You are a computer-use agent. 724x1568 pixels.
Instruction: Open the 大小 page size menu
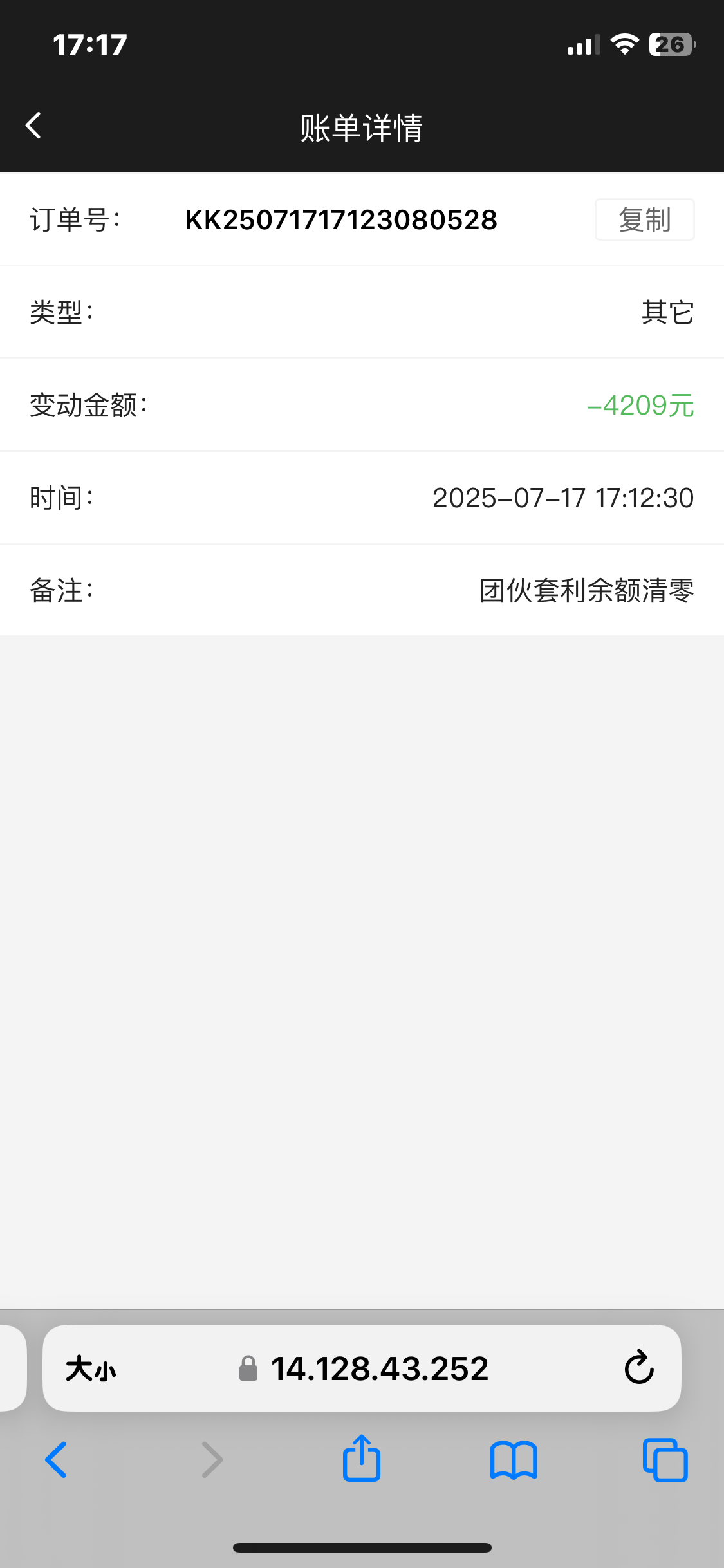tap(91, 1368)
